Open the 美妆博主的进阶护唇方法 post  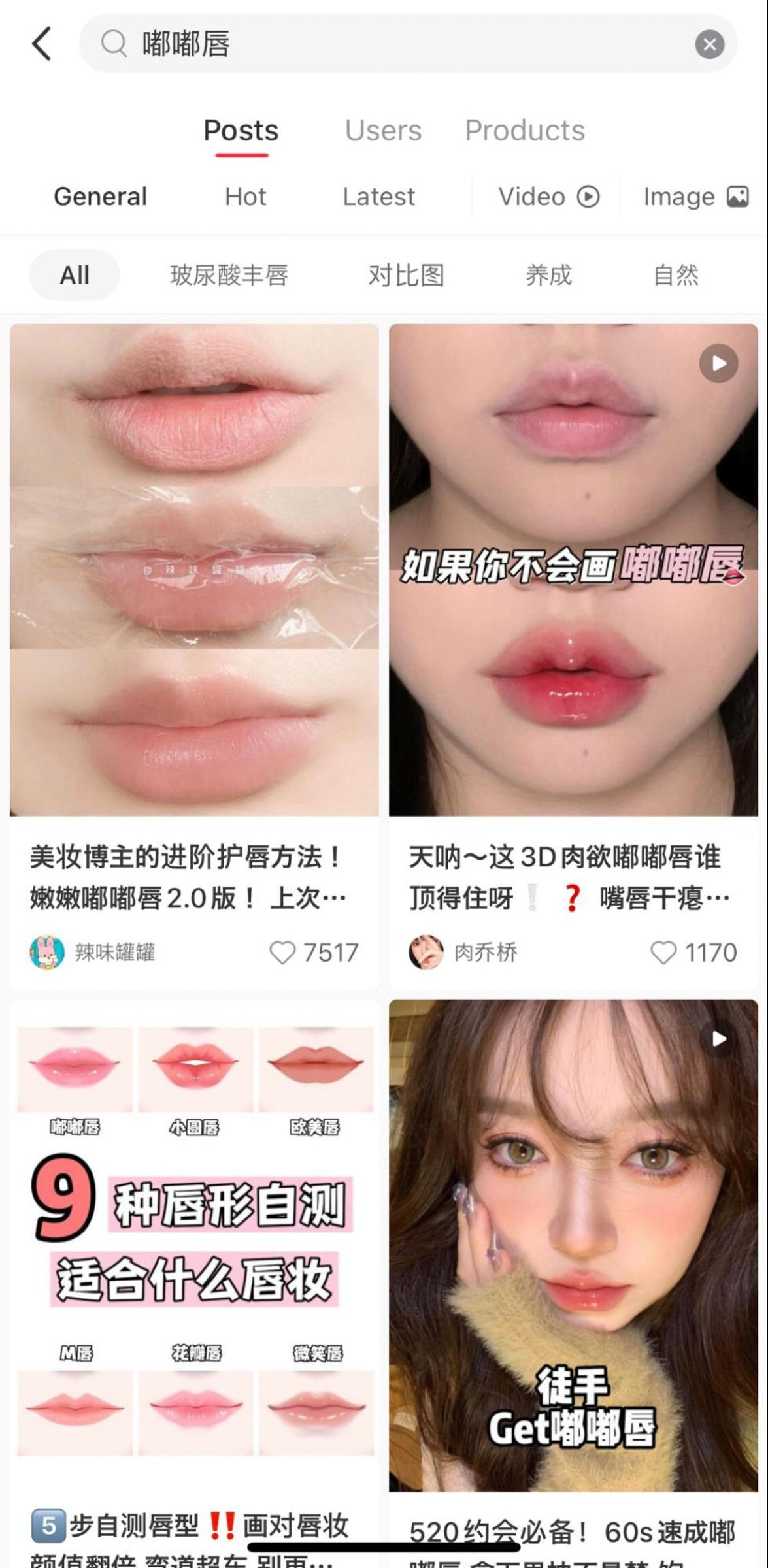click(194, 570)
